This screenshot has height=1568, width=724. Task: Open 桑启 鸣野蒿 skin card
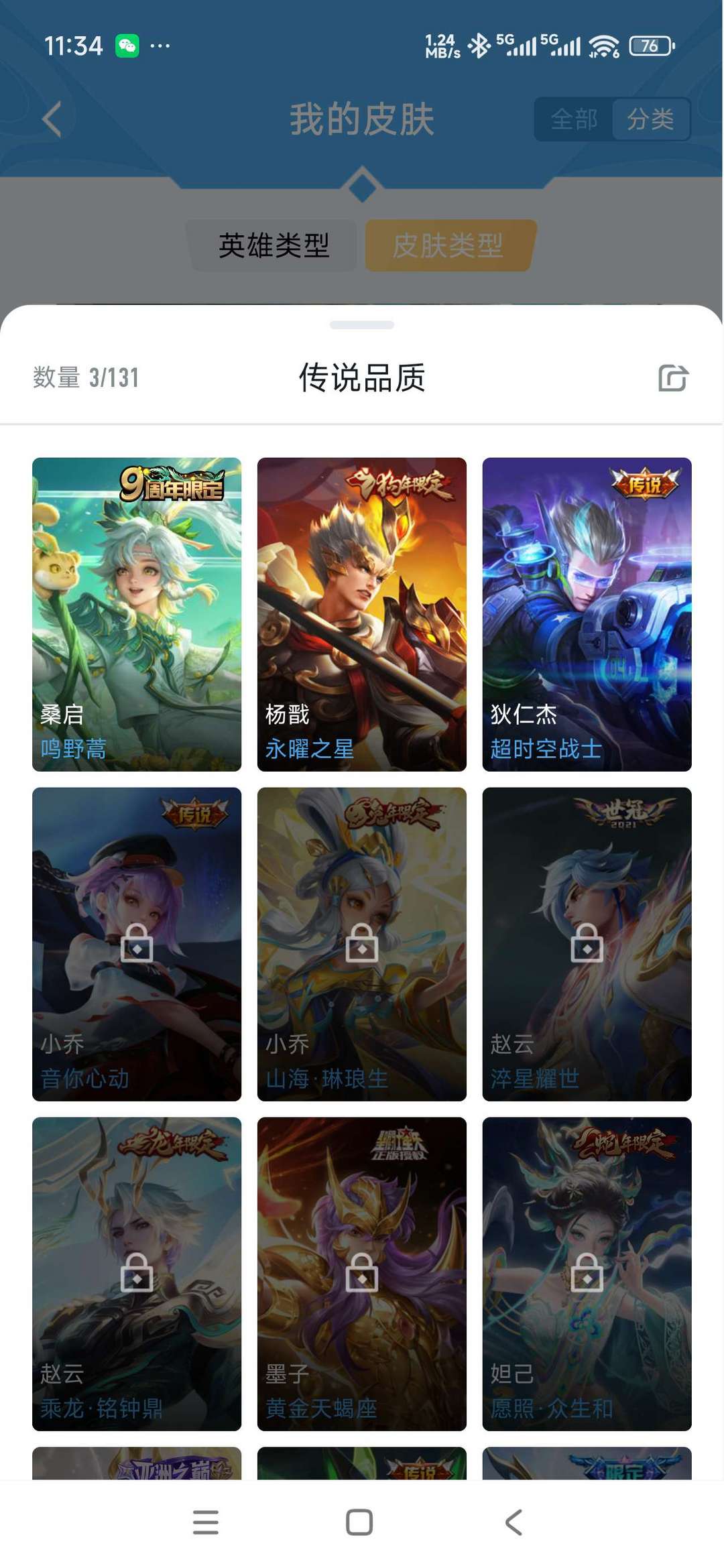pyautogui.click(x=137, y=614)
